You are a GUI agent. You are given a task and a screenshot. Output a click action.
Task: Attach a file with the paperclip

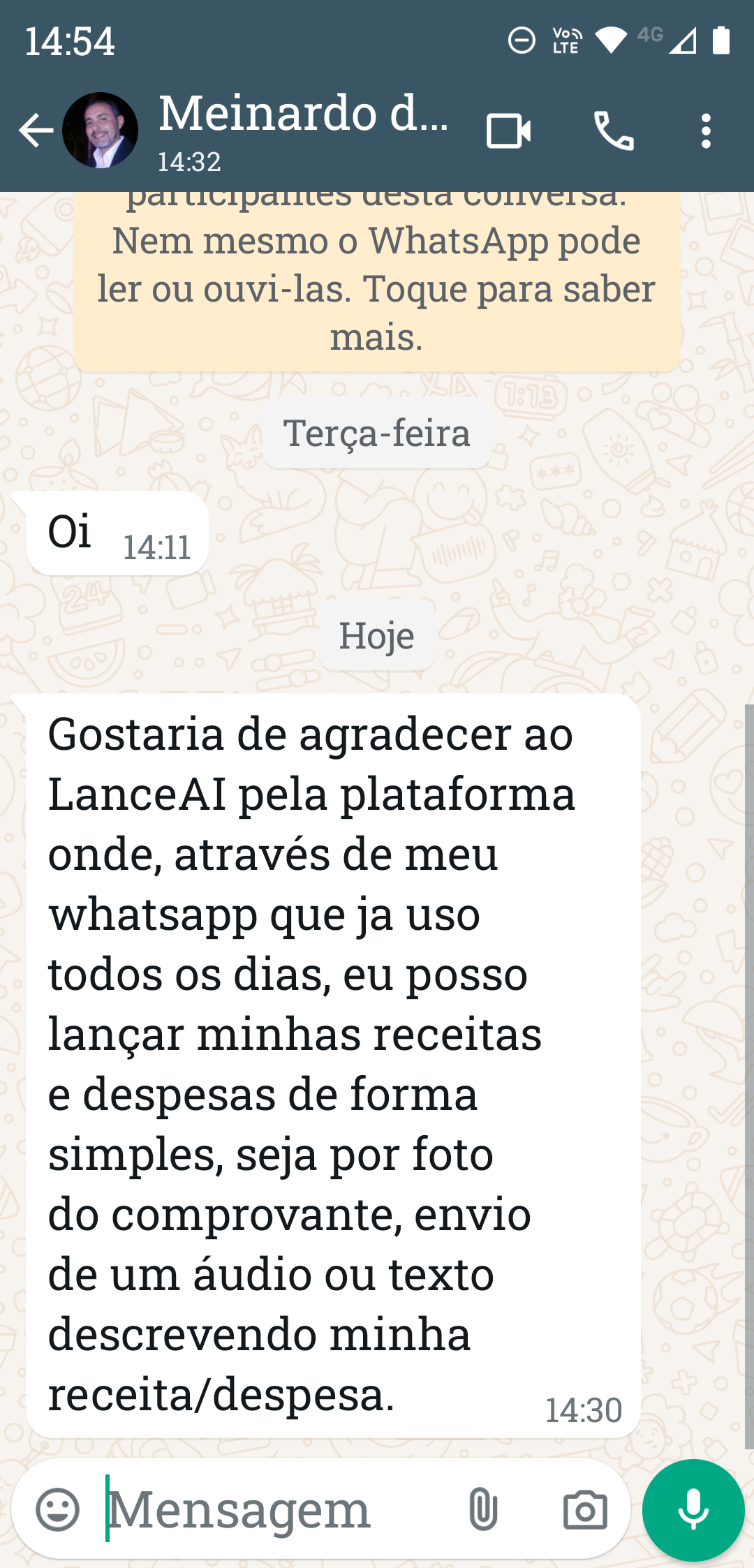[482, 1509]
